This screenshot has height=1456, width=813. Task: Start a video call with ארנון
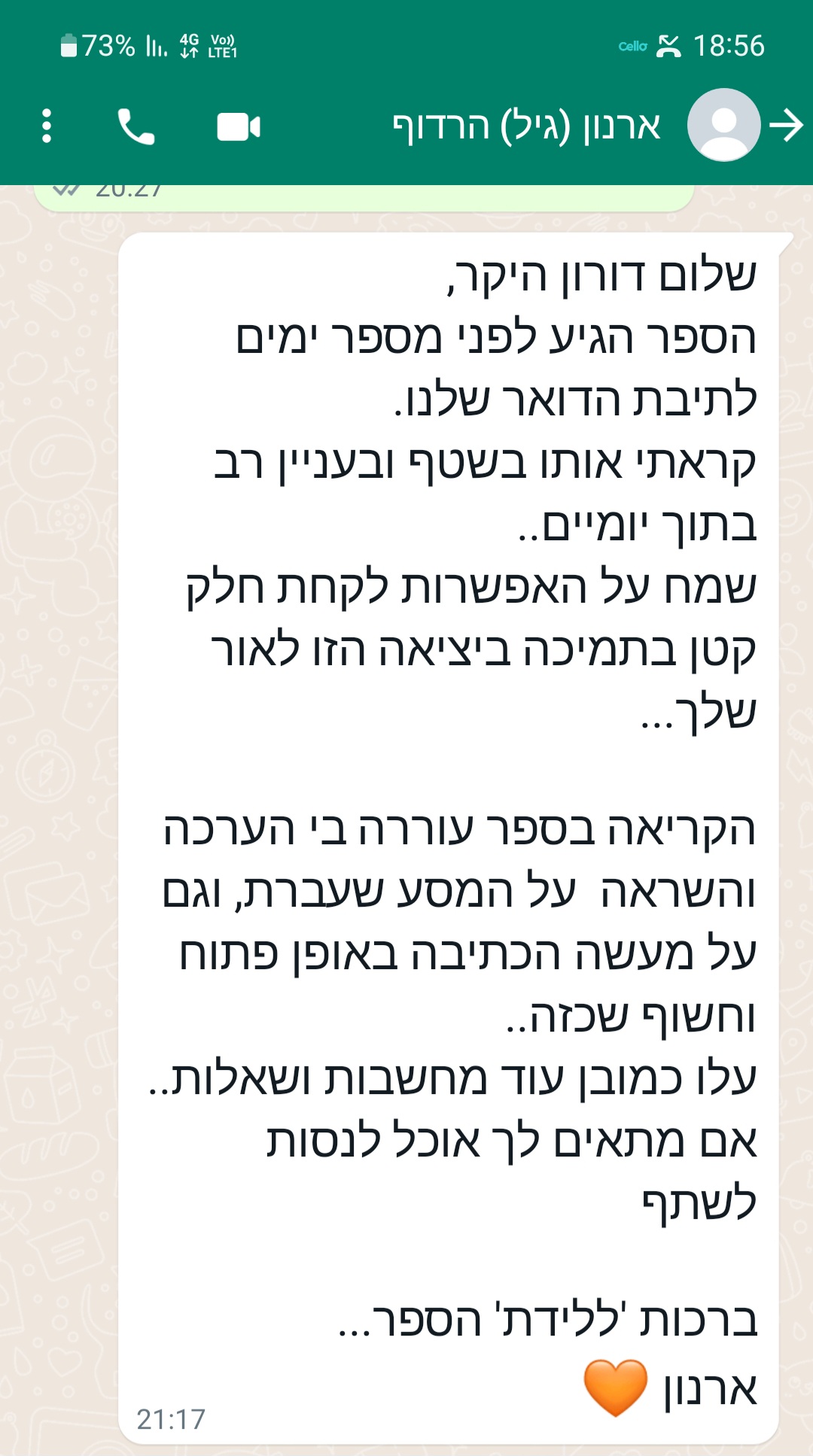tap(239, 126)
